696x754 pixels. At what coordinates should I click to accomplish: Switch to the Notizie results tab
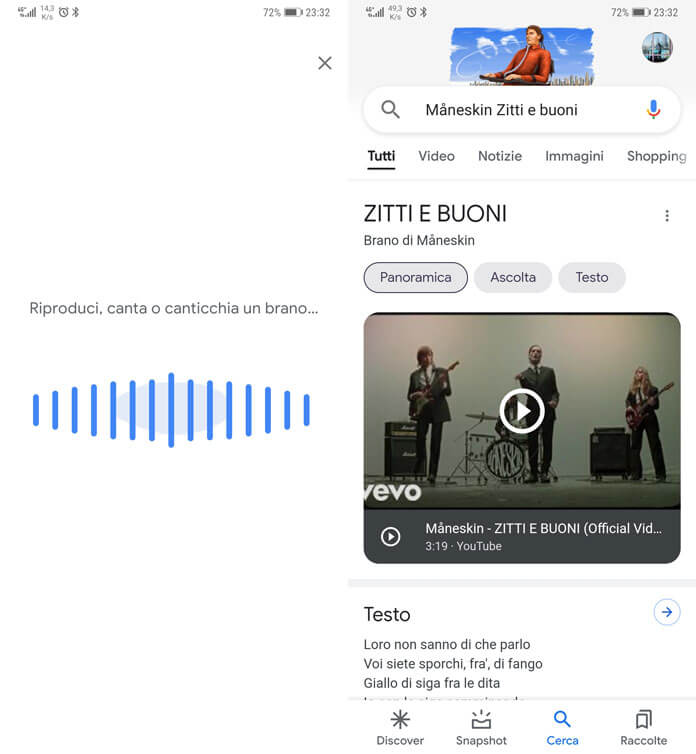click(500, 156)
